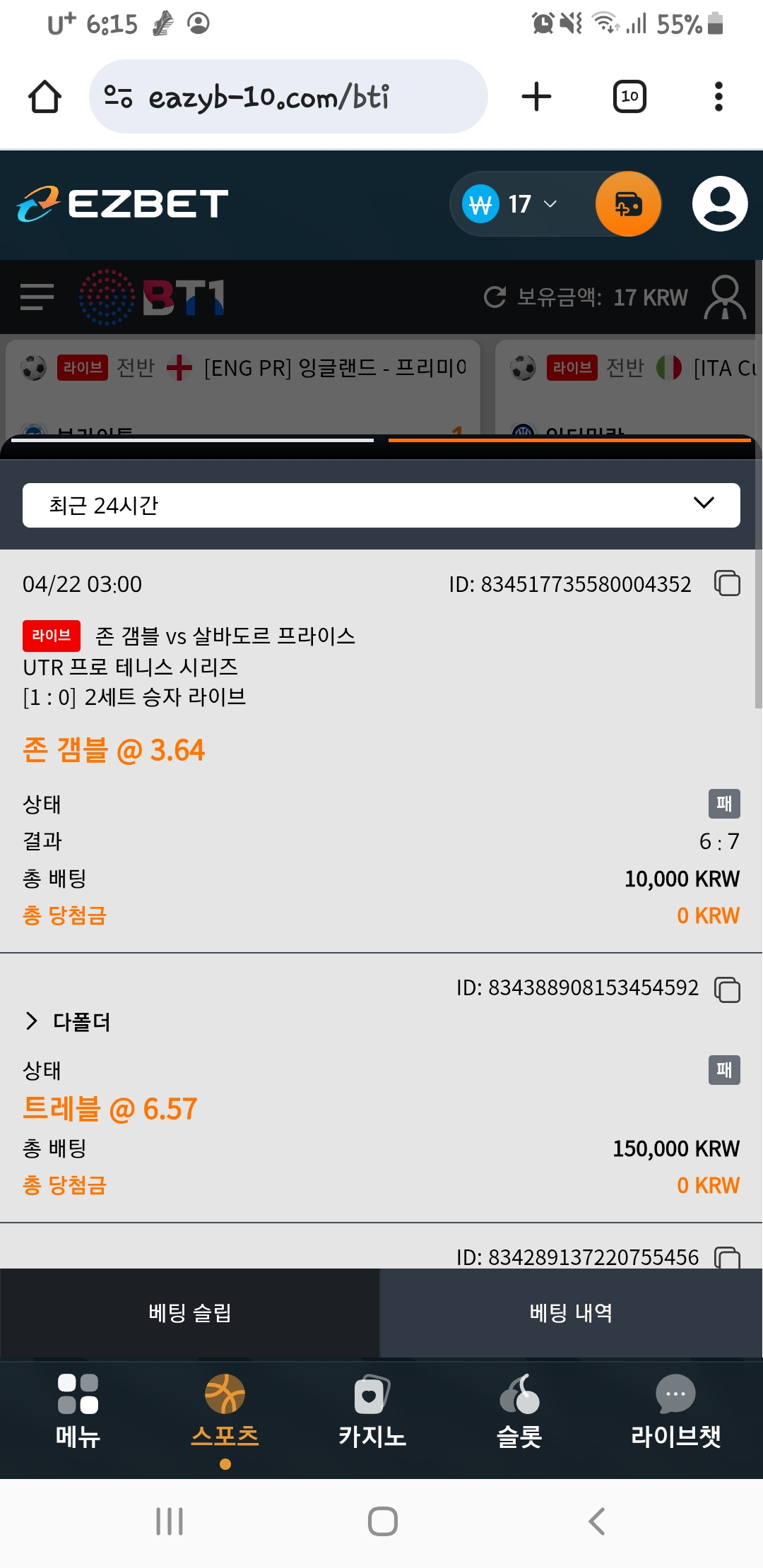Switch to the 베팅 슬립 tab

(190, 1313)
